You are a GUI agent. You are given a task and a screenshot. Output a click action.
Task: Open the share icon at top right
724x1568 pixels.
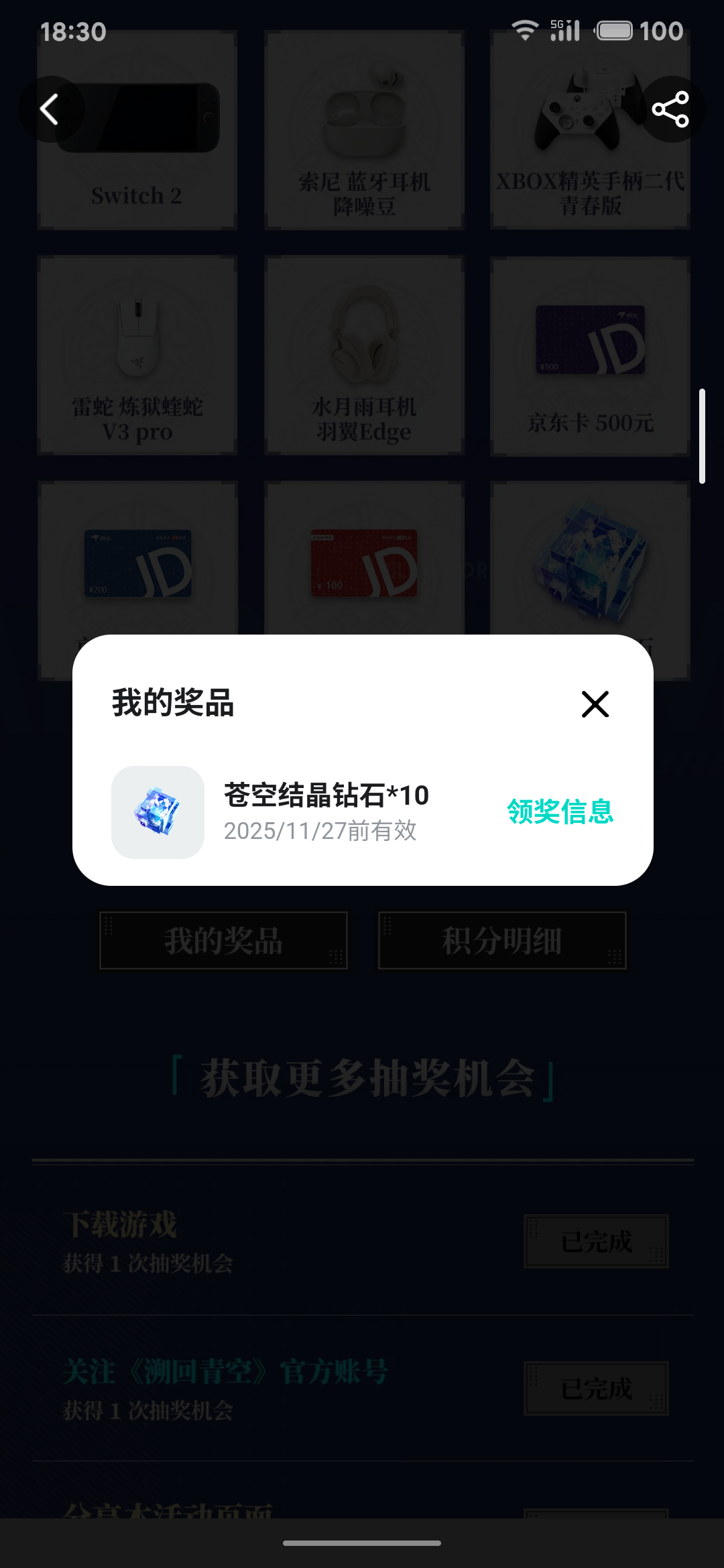pyautogui.click(x=672, y=109)
